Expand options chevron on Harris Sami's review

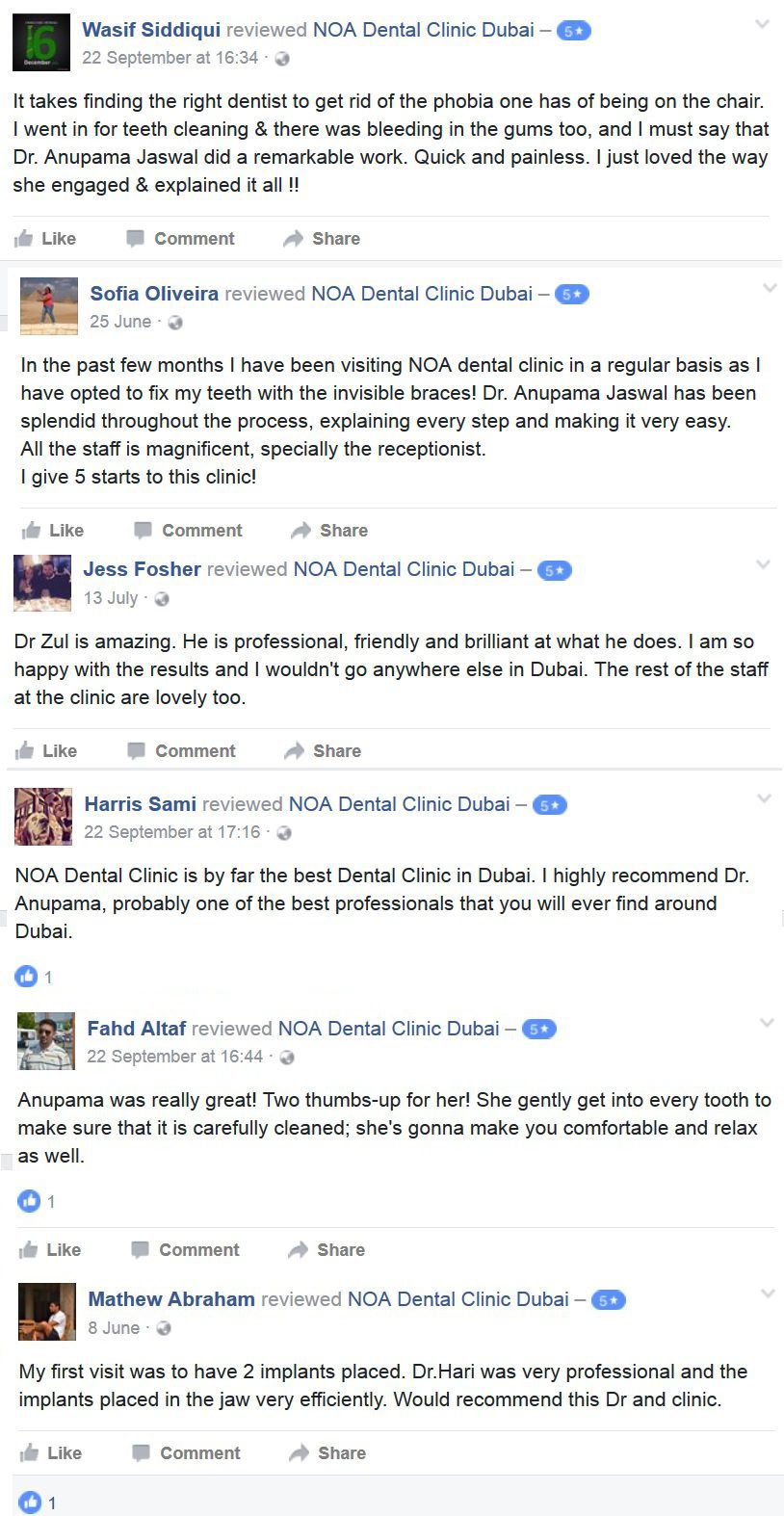765,798
